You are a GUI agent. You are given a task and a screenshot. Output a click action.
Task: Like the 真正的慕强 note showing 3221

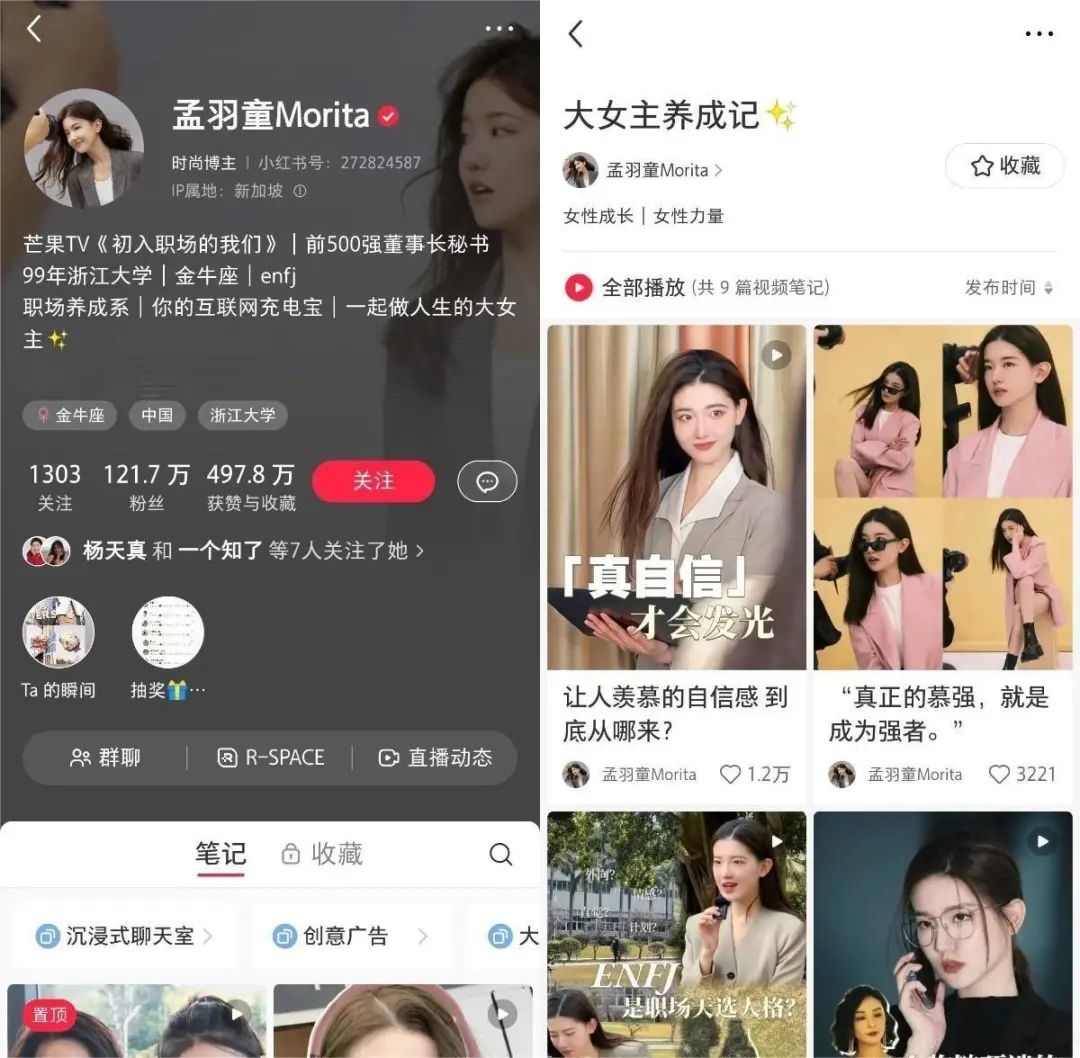click(x=999, y=774)
